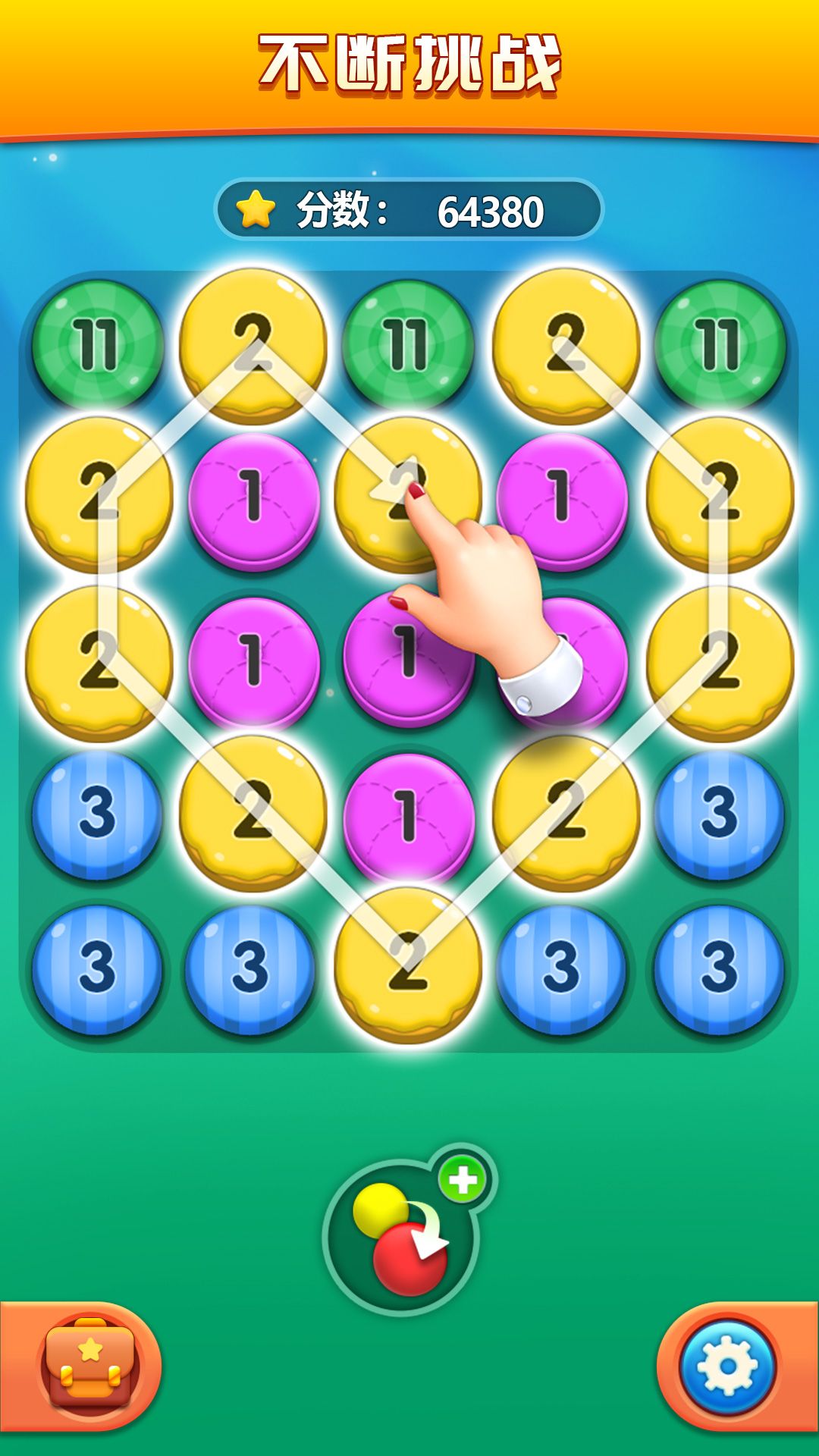Add more swap boosters with green plus
This screenshot has height=1456, width=819.
click(463, 1181)
